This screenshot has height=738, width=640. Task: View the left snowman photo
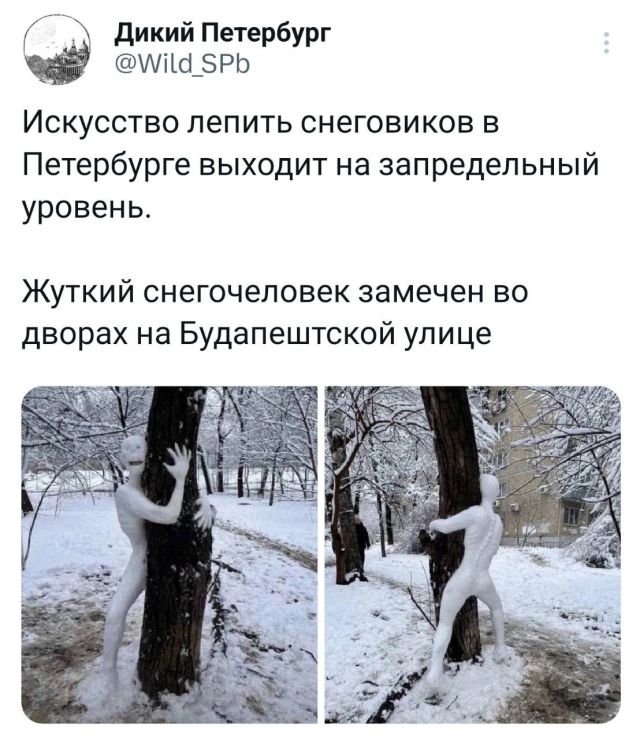coord(168,554)
